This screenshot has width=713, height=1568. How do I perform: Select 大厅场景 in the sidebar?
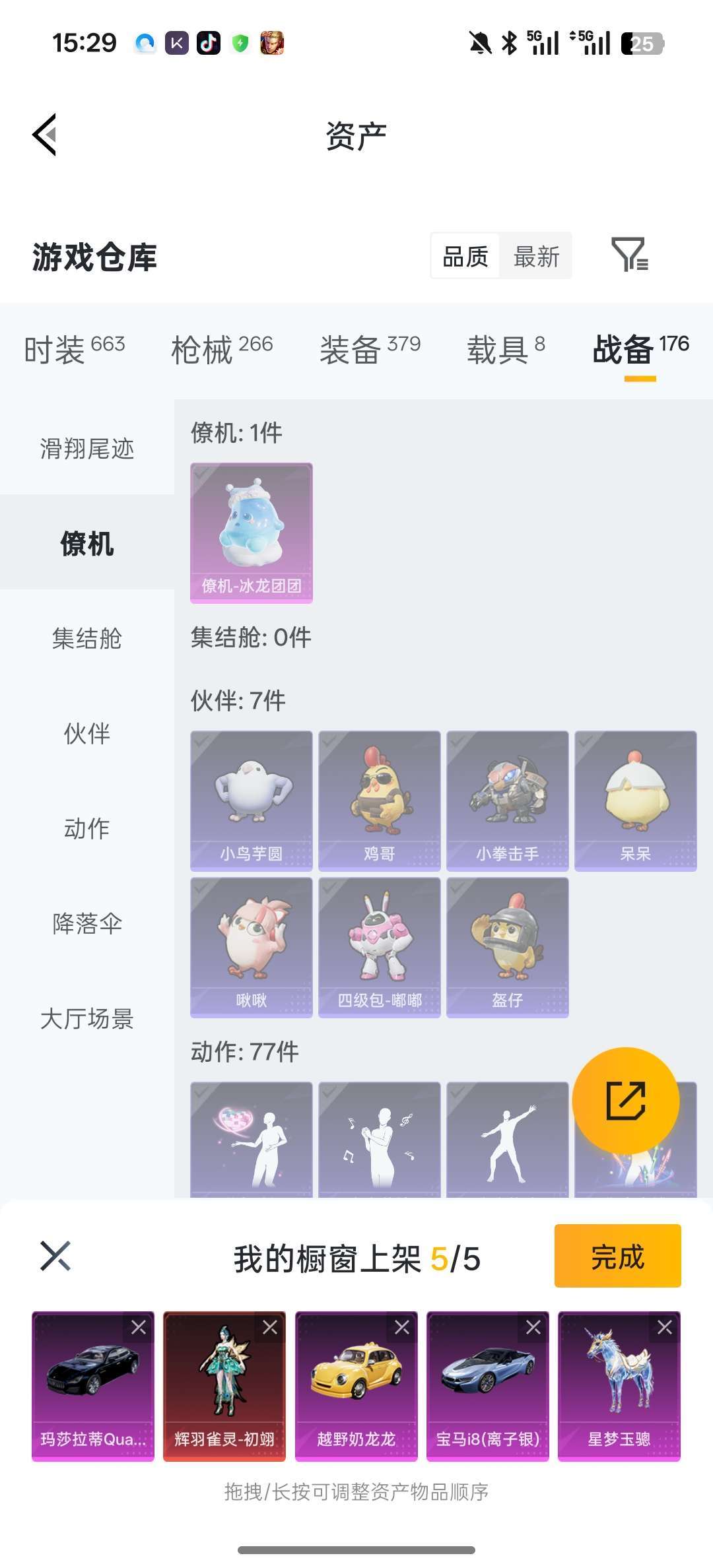coord(88,1020)
